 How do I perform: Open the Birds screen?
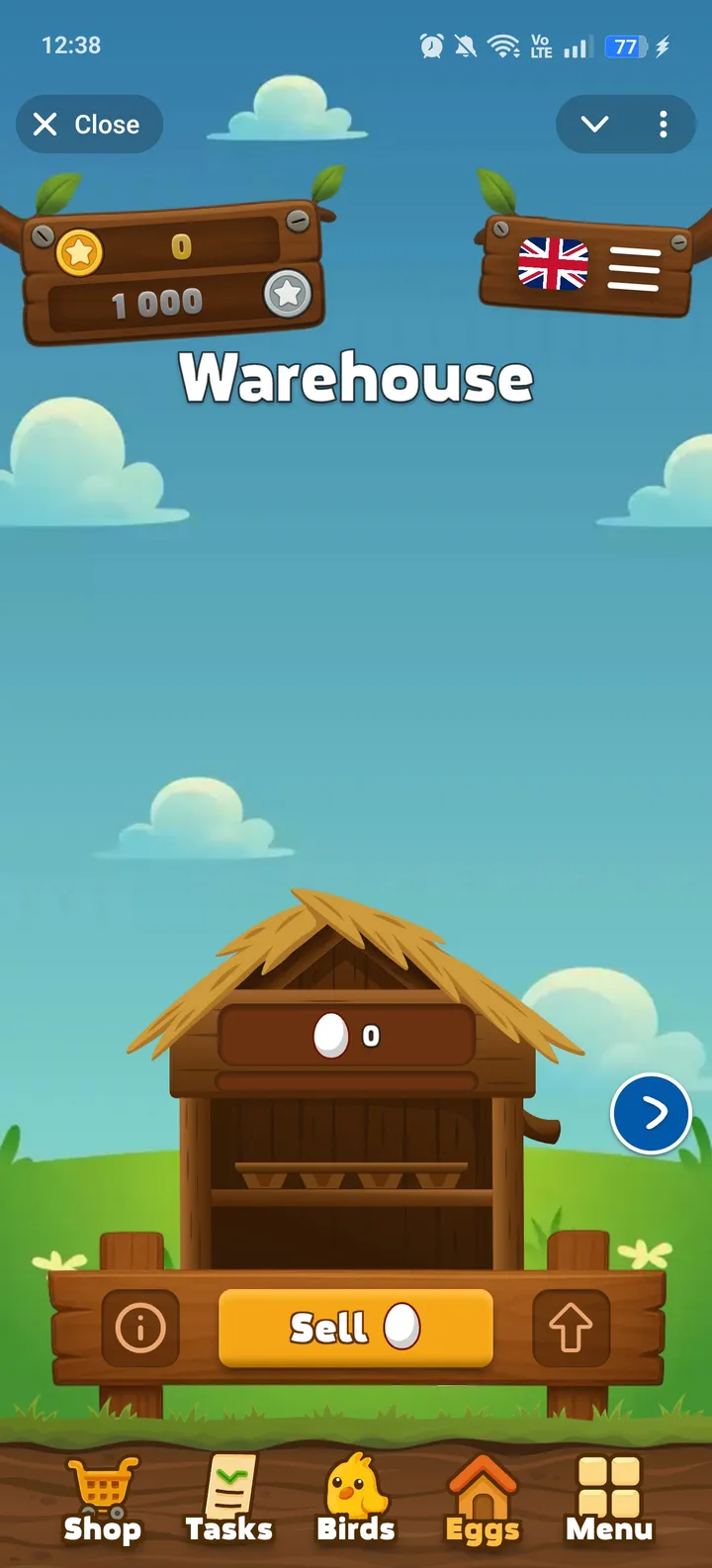point(356,1499)
